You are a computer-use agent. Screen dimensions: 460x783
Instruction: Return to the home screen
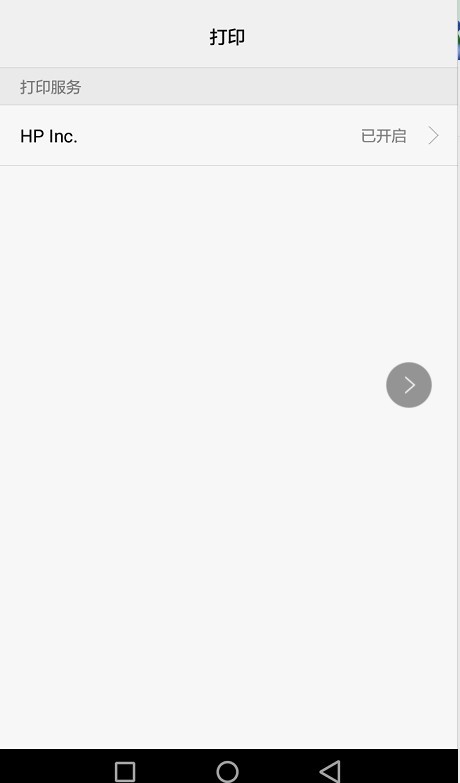pyautogui.click(x=227, y=771)
